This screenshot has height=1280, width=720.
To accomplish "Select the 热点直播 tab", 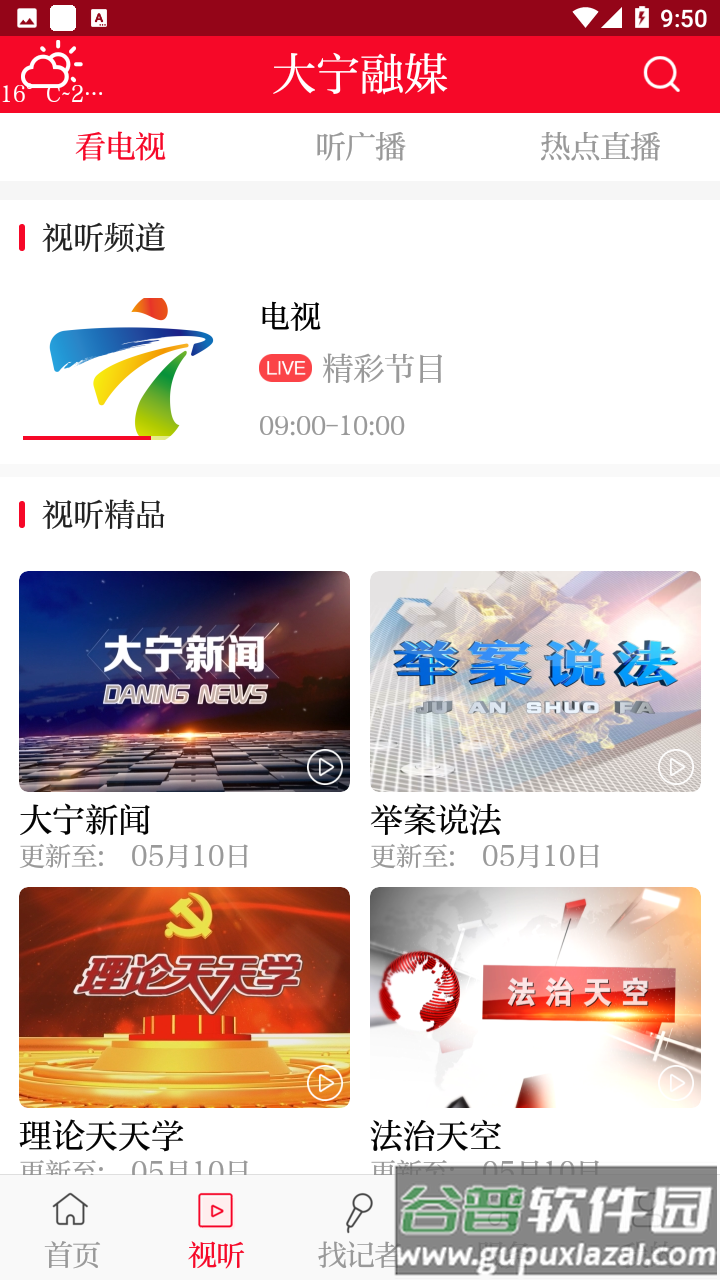I will [600, 147].
